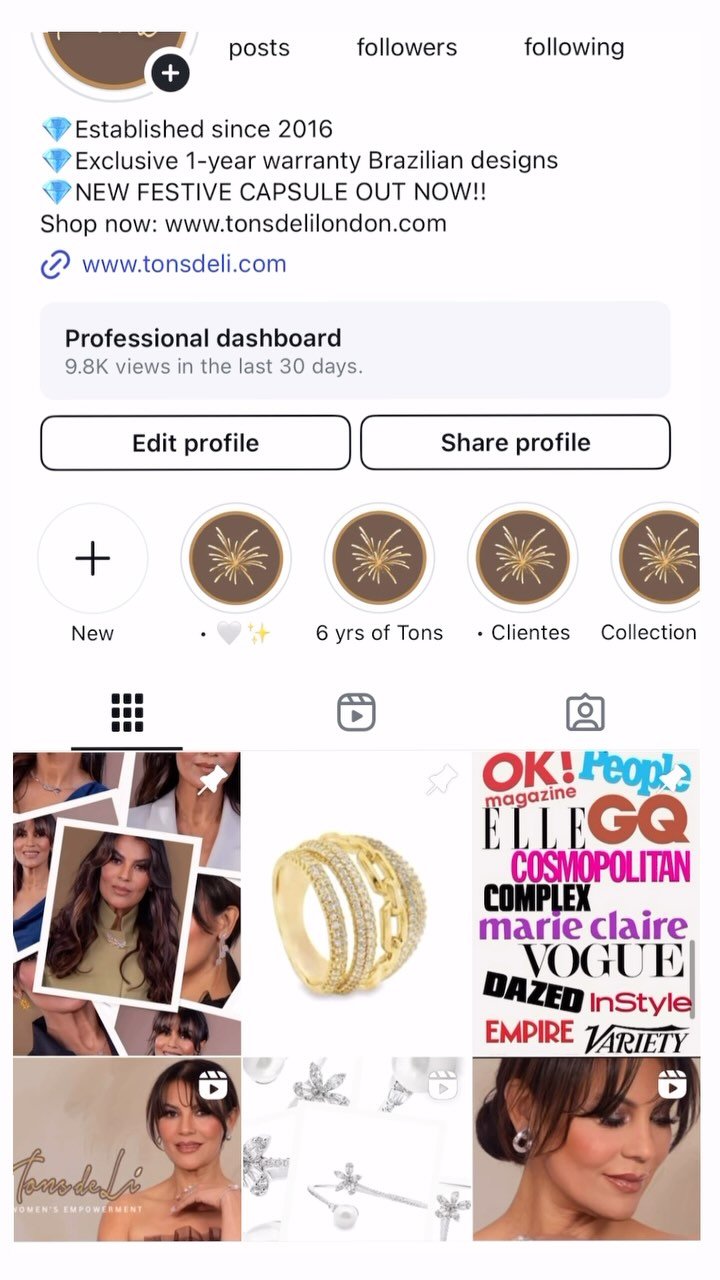Open the heart and sparkles highlight
The width and height of the screenshot is (720, 1280).
[x=236, y=558]
